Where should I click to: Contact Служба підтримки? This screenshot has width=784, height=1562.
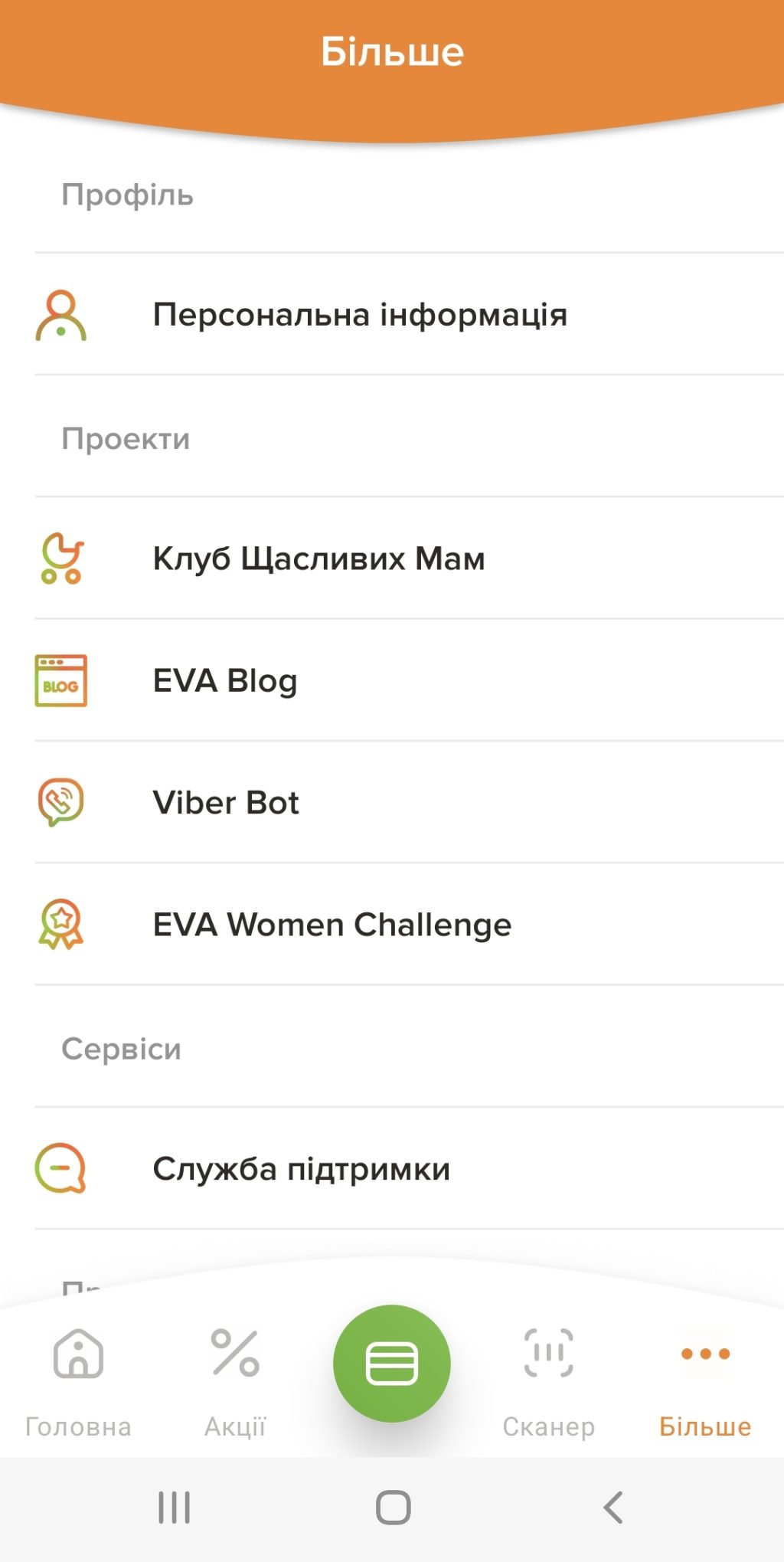(x=301, y=1169)
